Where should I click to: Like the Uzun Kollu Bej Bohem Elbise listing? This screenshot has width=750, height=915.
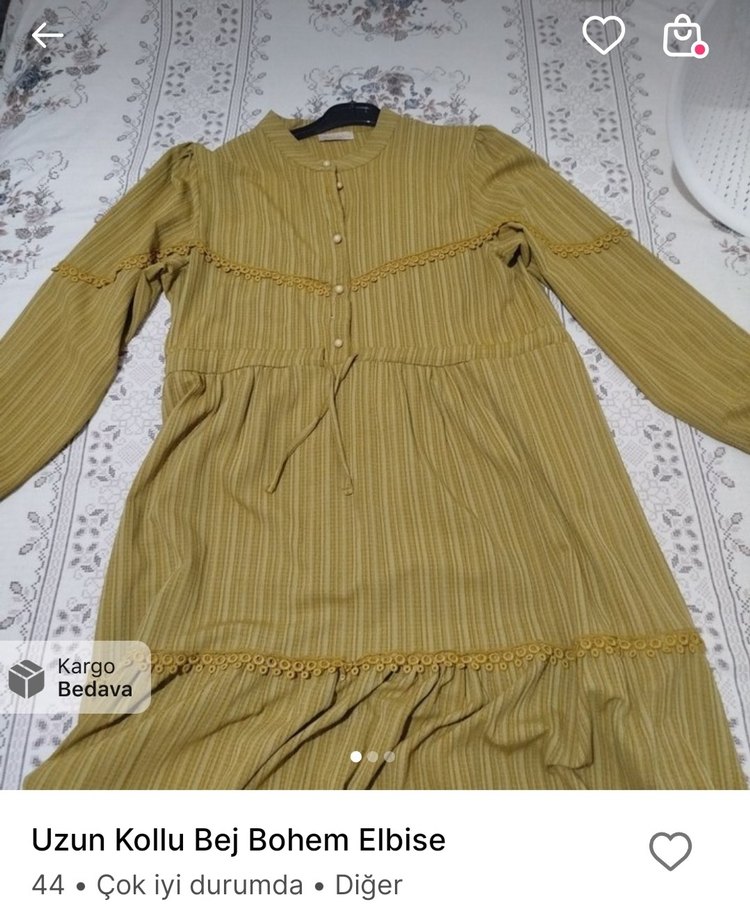pos(670,851)
